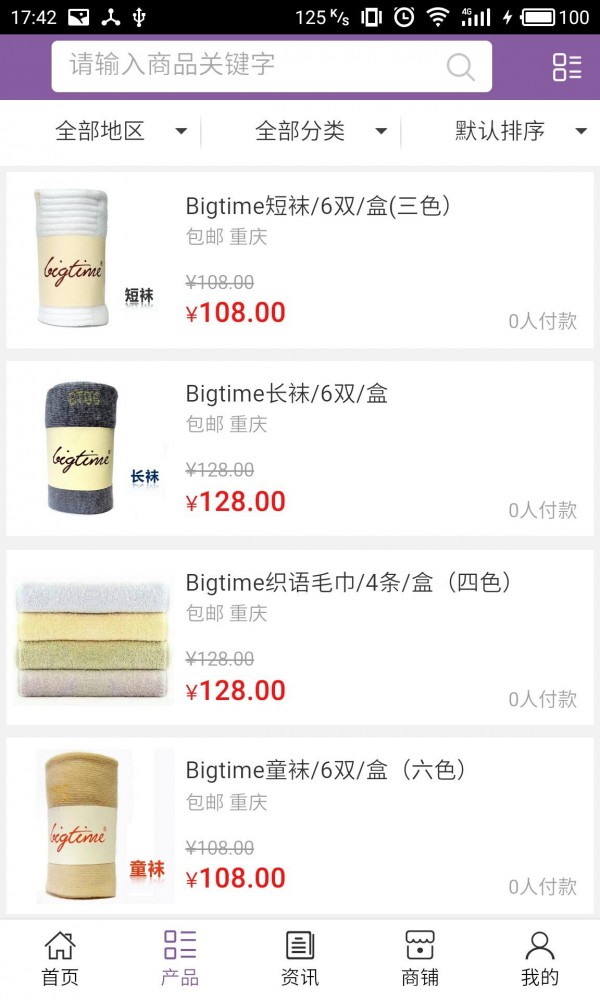Image resolution: width=600 pixels, height=1000 pixels.
Task: Open the 默认排序 sorting dropdown
Action: pyautogui.click(x=520, y=131)
